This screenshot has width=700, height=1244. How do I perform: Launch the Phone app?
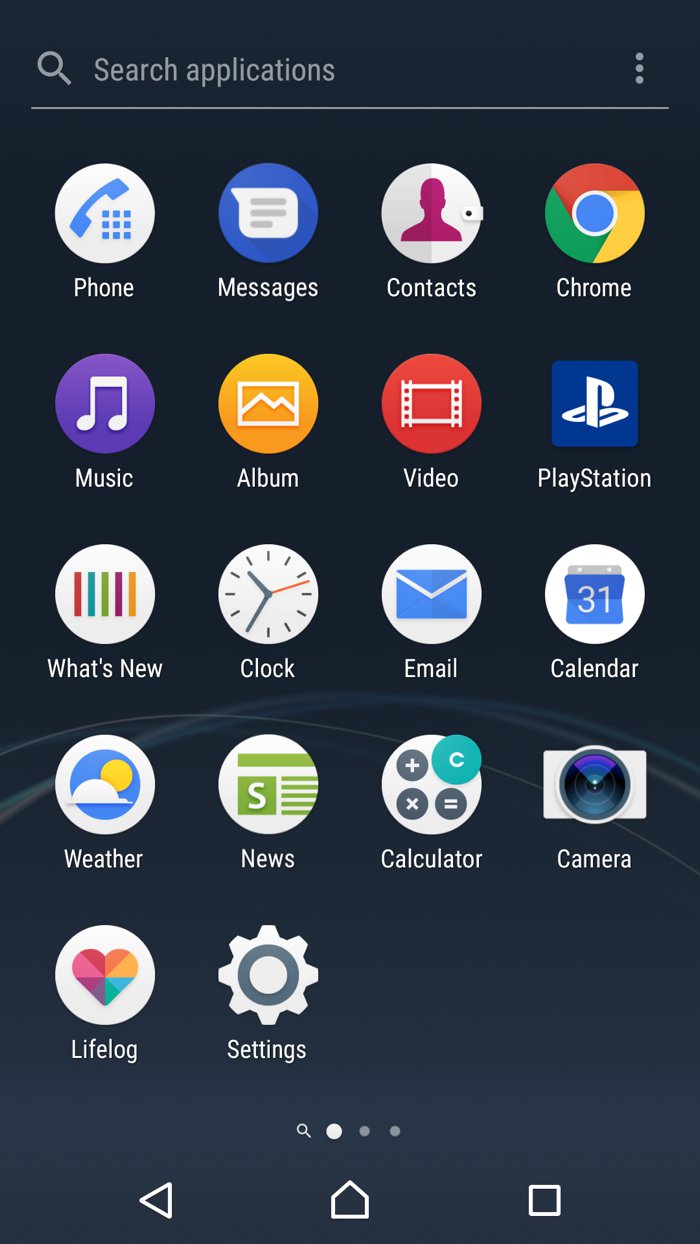(105, 214)
